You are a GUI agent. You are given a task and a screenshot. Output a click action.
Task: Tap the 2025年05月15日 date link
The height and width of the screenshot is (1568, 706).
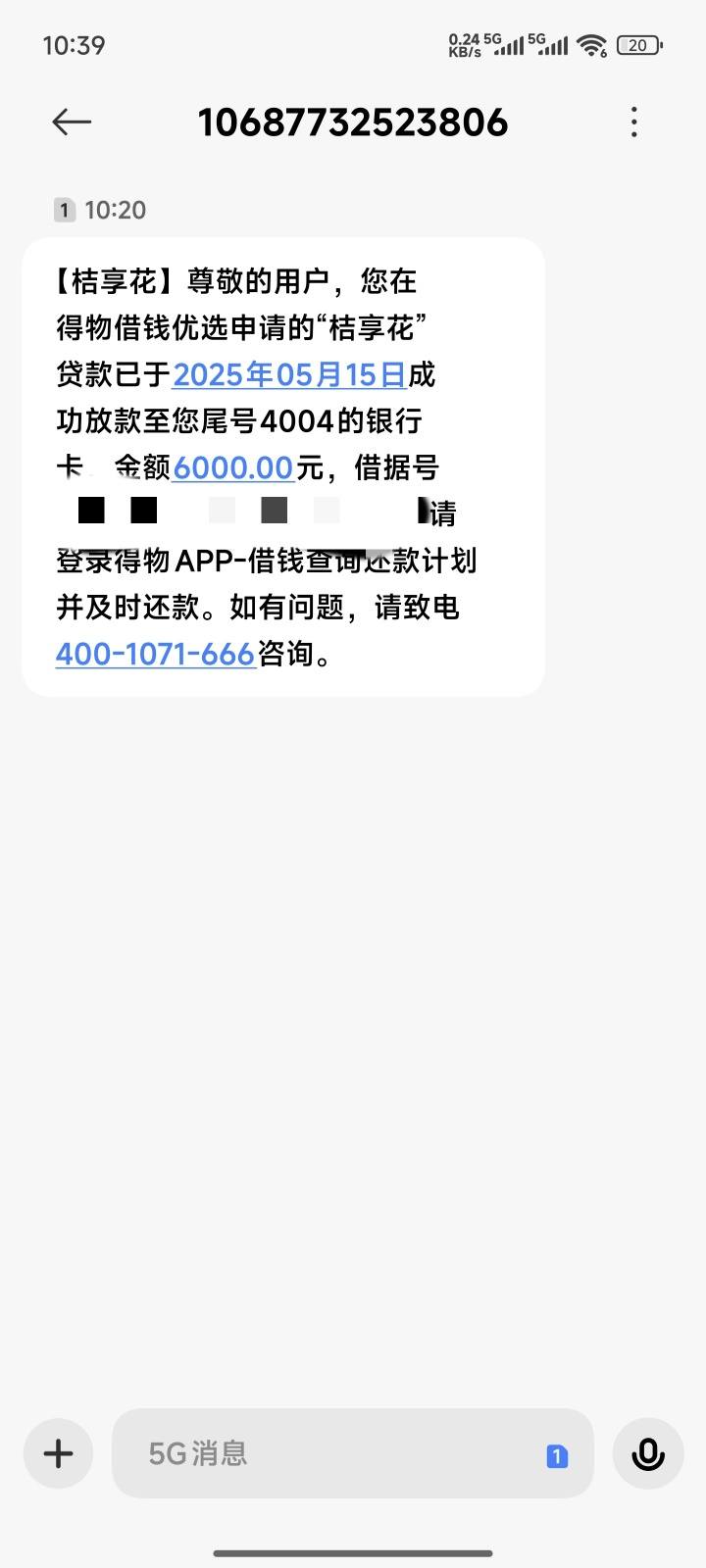289,374
